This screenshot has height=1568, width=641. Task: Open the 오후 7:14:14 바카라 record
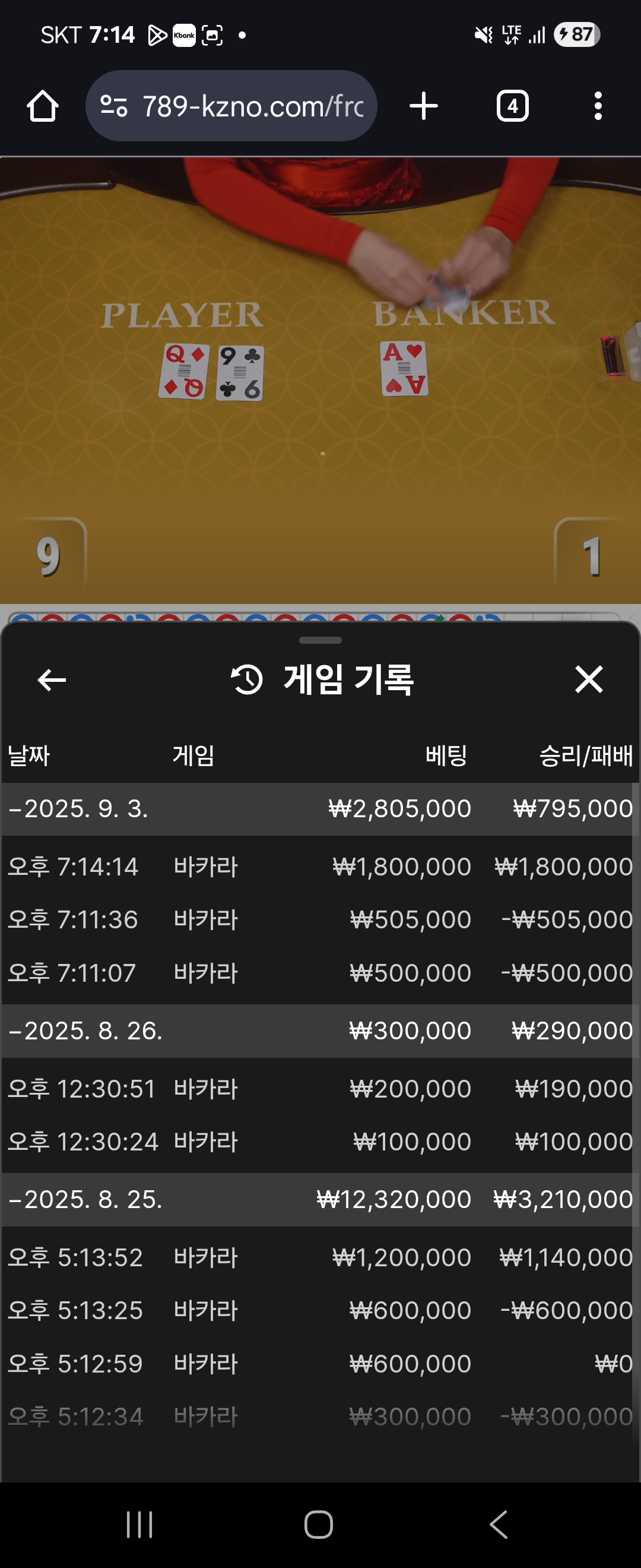320,866
